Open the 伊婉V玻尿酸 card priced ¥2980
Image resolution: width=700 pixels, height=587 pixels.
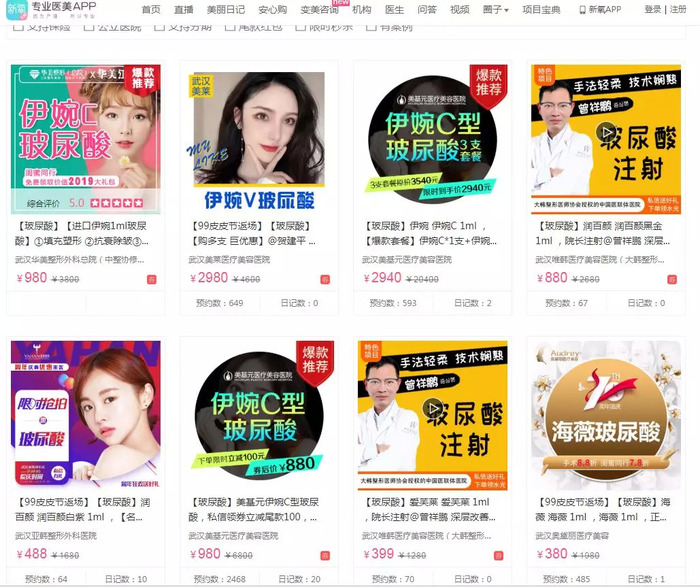click(258, 140)
